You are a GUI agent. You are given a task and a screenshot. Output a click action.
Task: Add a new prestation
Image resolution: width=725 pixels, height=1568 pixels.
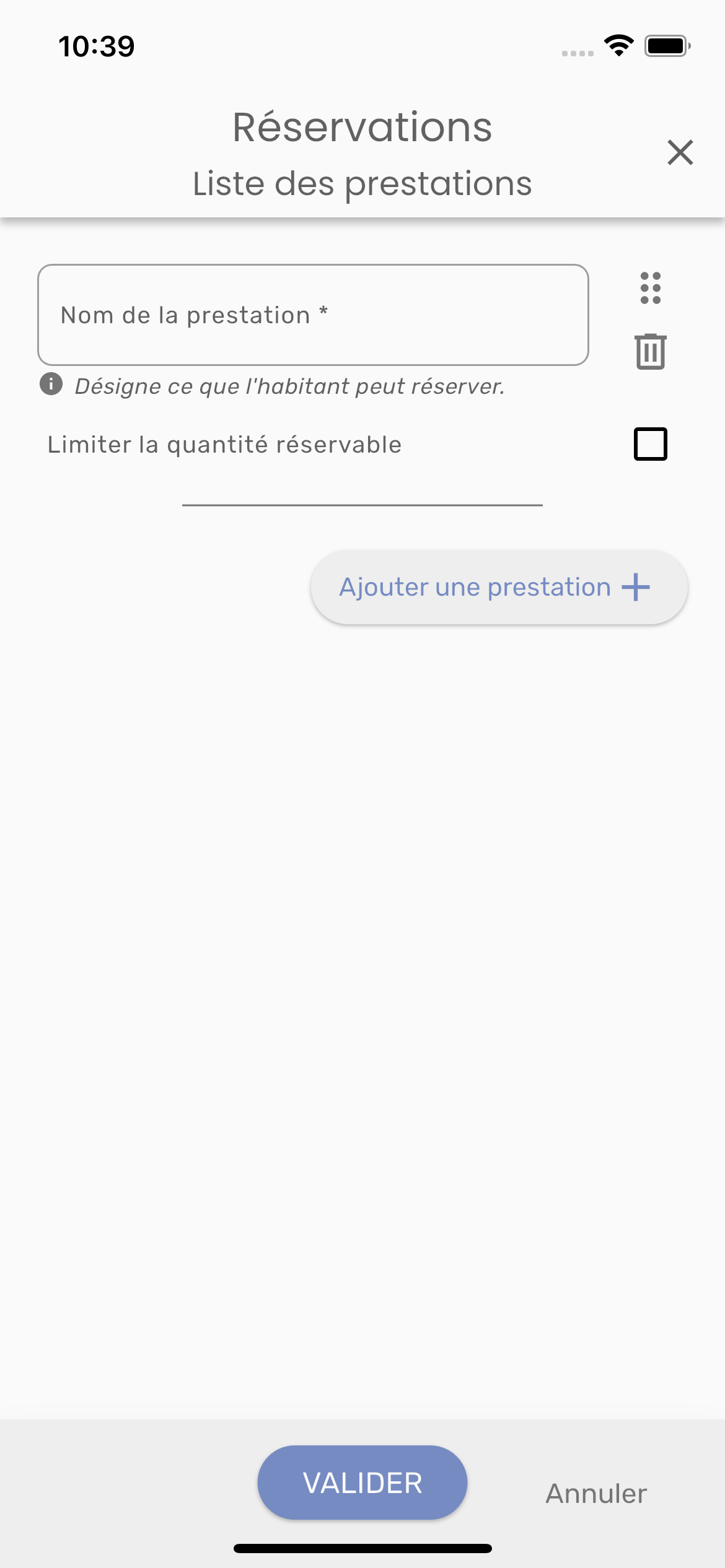click(499, 587)
